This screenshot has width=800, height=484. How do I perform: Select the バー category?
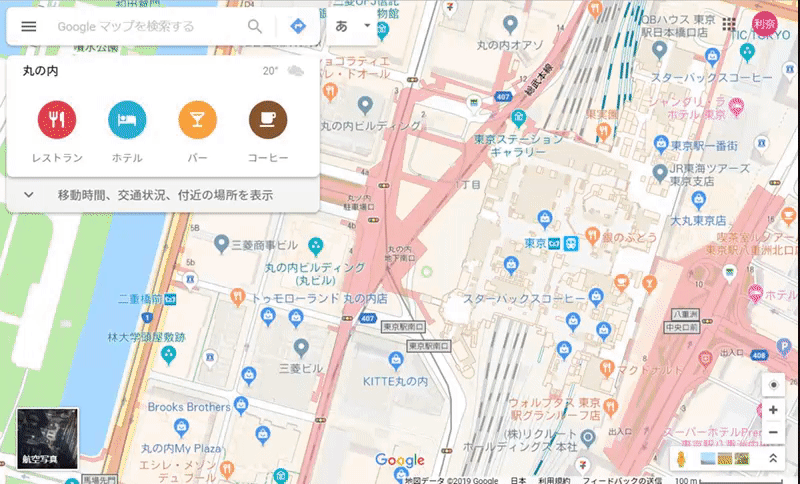pos(197,121)
